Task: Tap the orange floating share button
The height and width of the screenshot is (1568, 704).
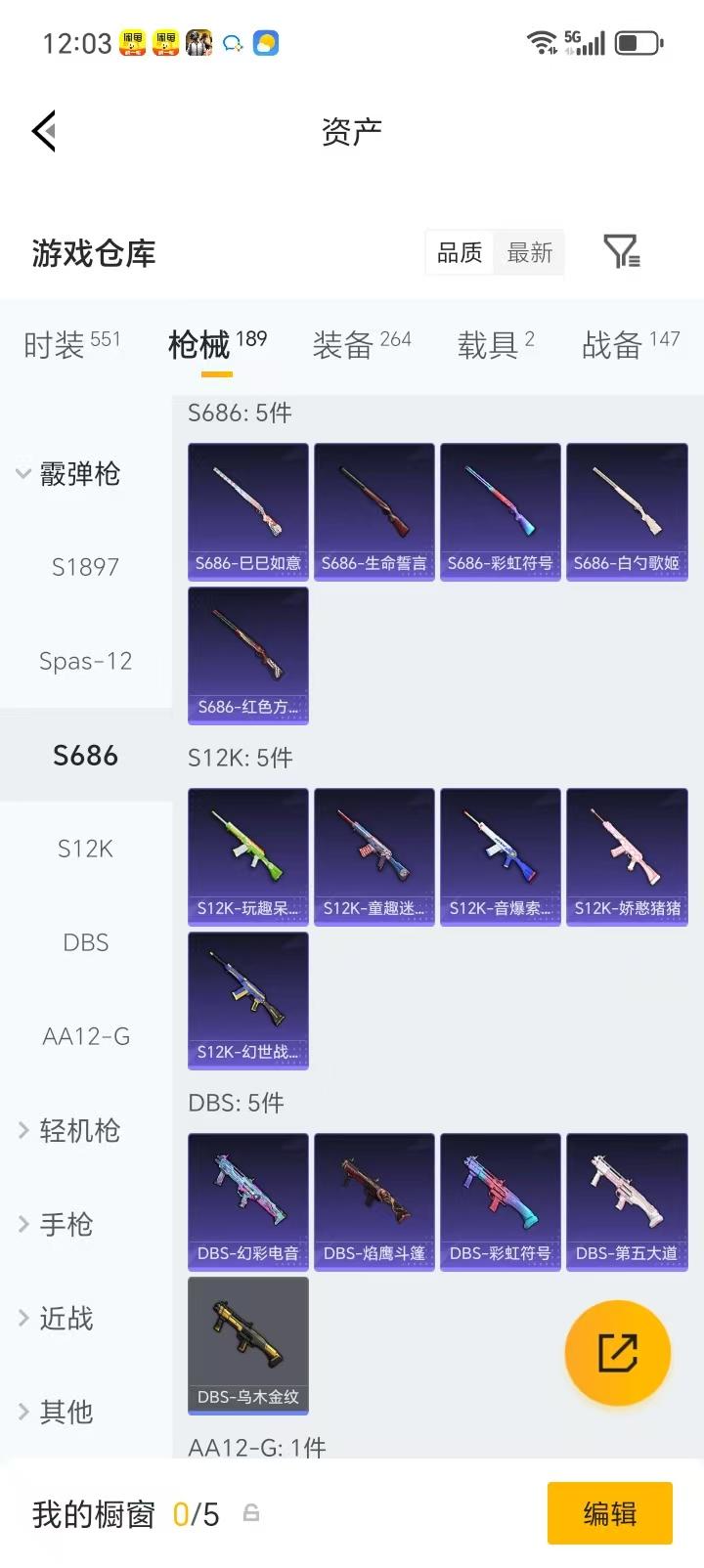Action: point(617,1353)
